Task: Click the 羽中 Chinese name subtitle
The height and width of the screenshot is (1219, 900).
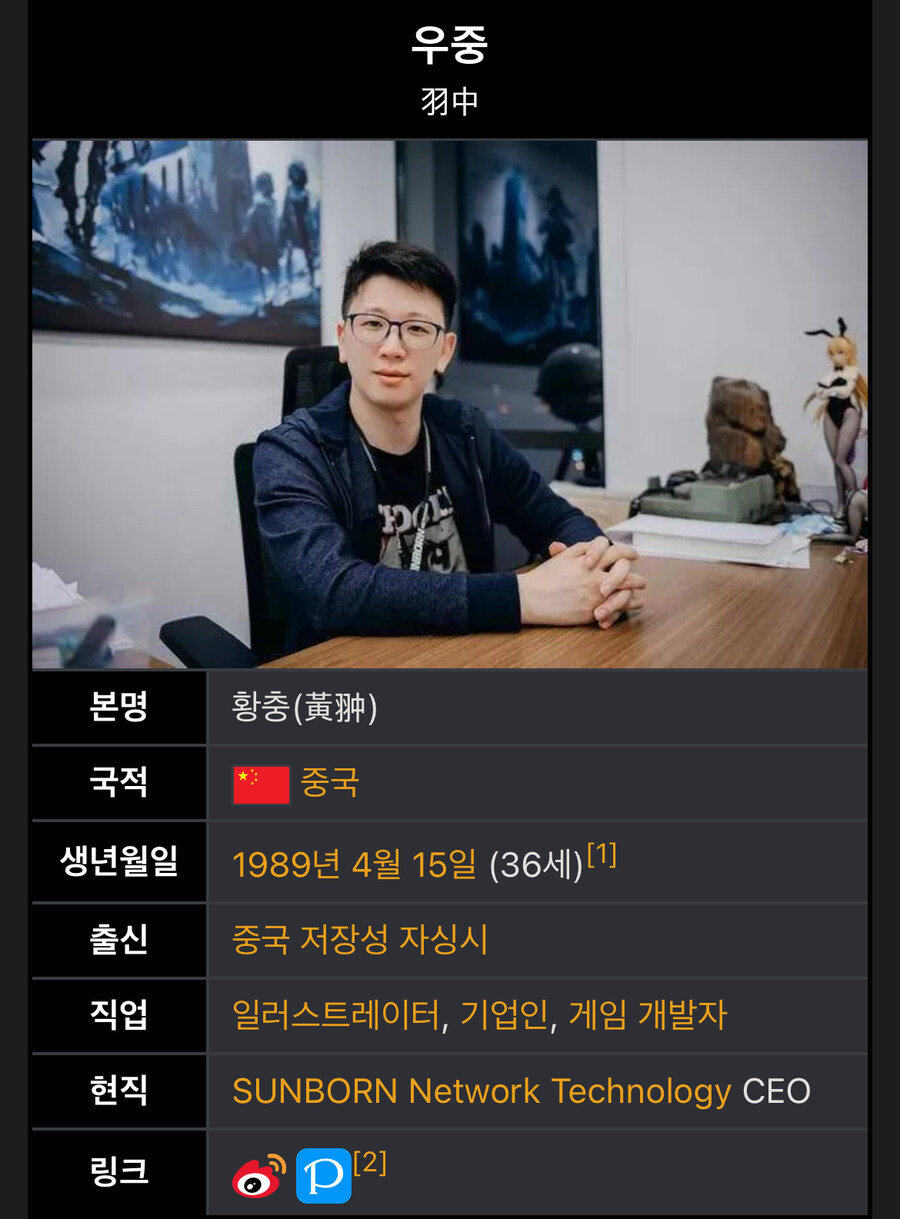Action: click(x=450, y=101)
